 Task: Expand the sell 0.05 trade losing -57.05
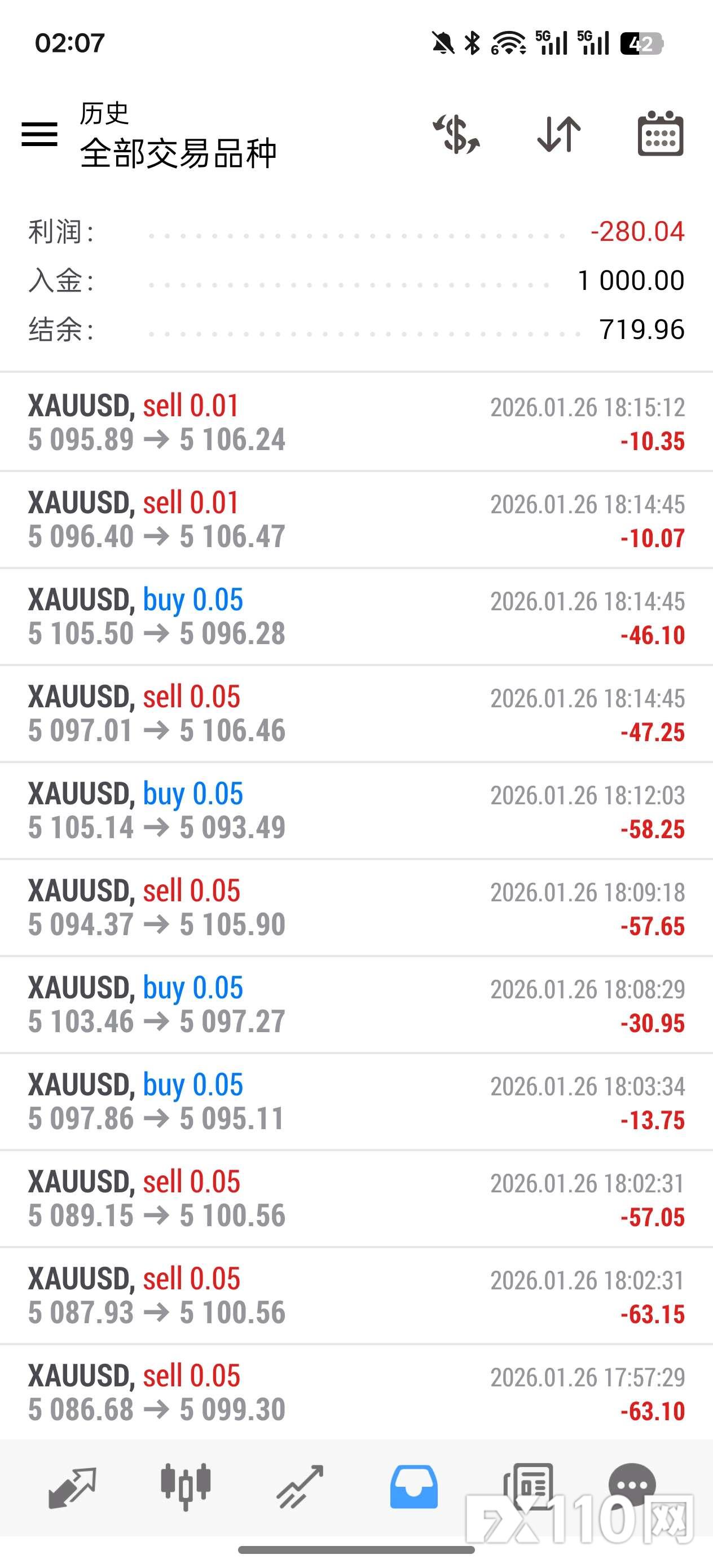click(x=356, y=1199)
